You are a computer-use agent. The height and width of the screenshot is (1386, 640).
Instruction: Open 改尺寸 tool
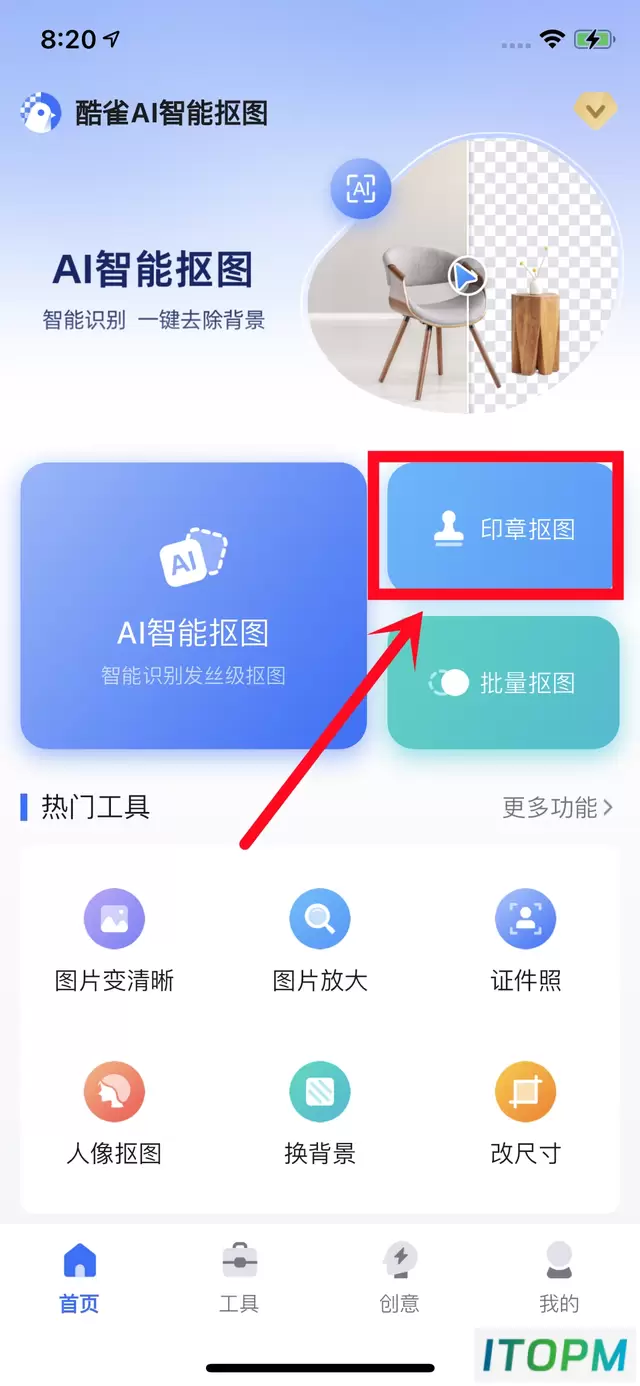pos(526,1114)
